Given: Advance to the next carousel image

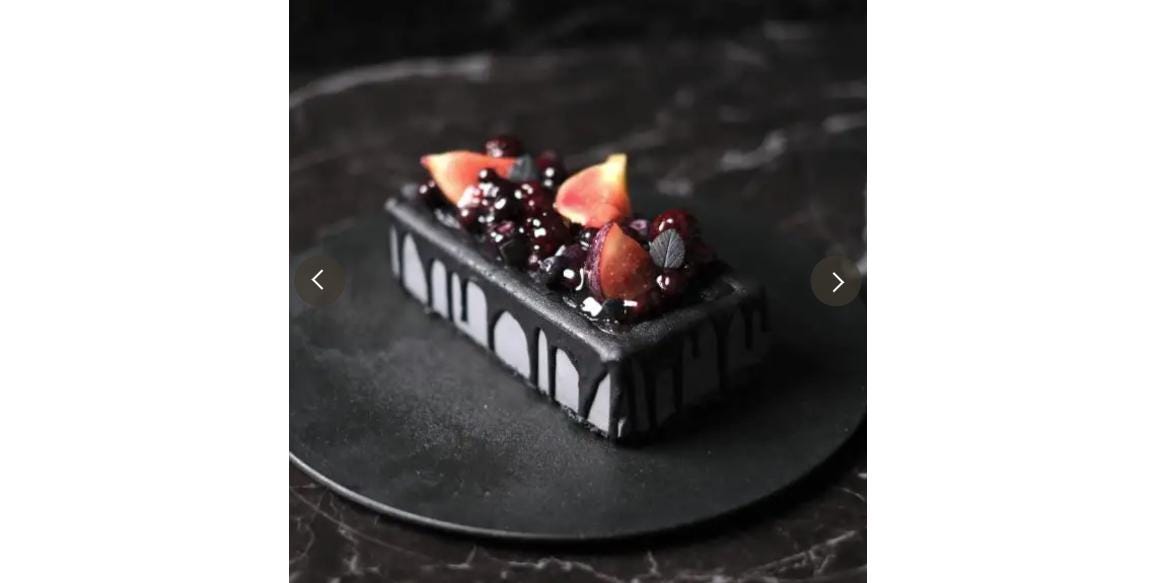Looking at the screenshot, I should pyautogui.click(x=836, y=281).
